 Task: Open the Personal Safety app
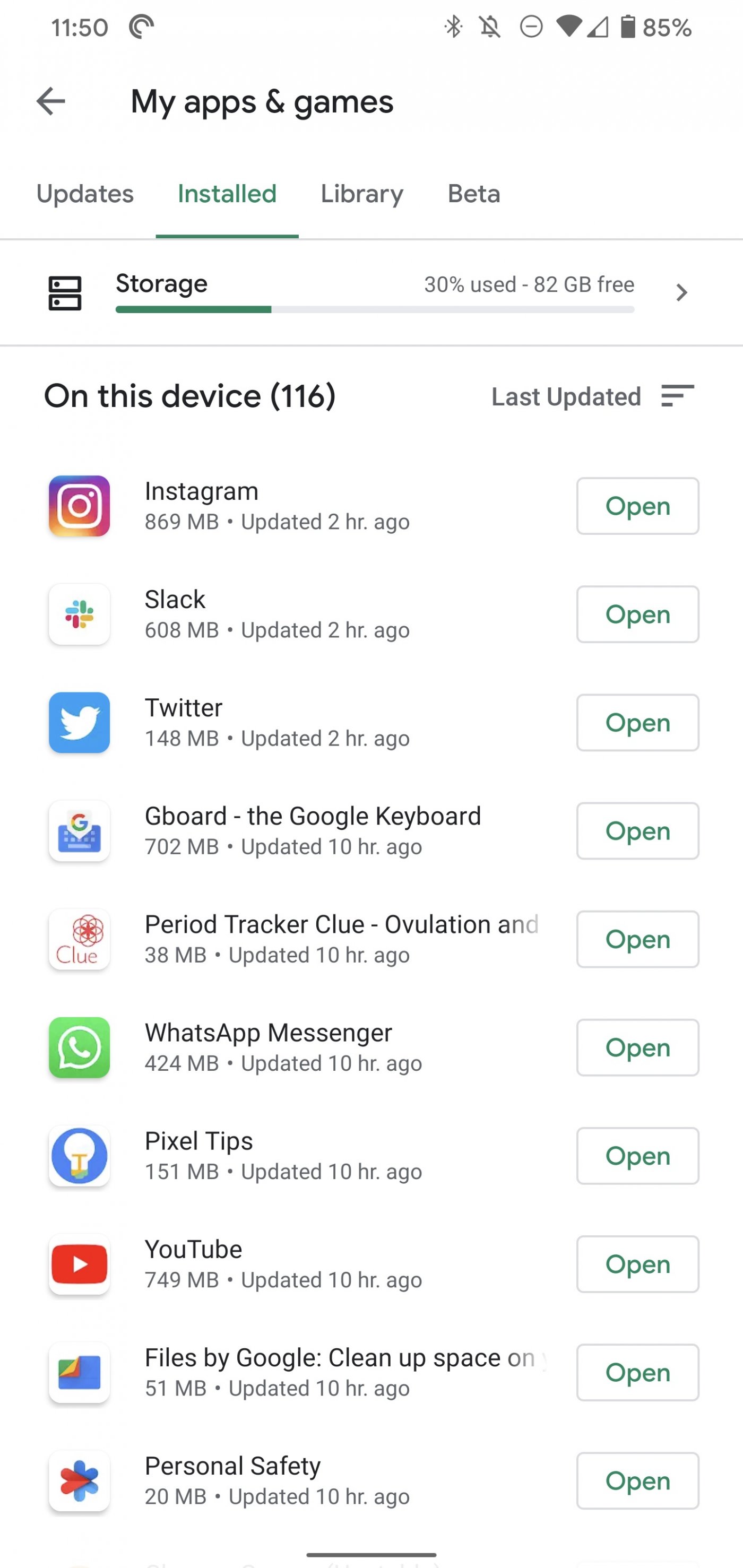(637, 1482)
